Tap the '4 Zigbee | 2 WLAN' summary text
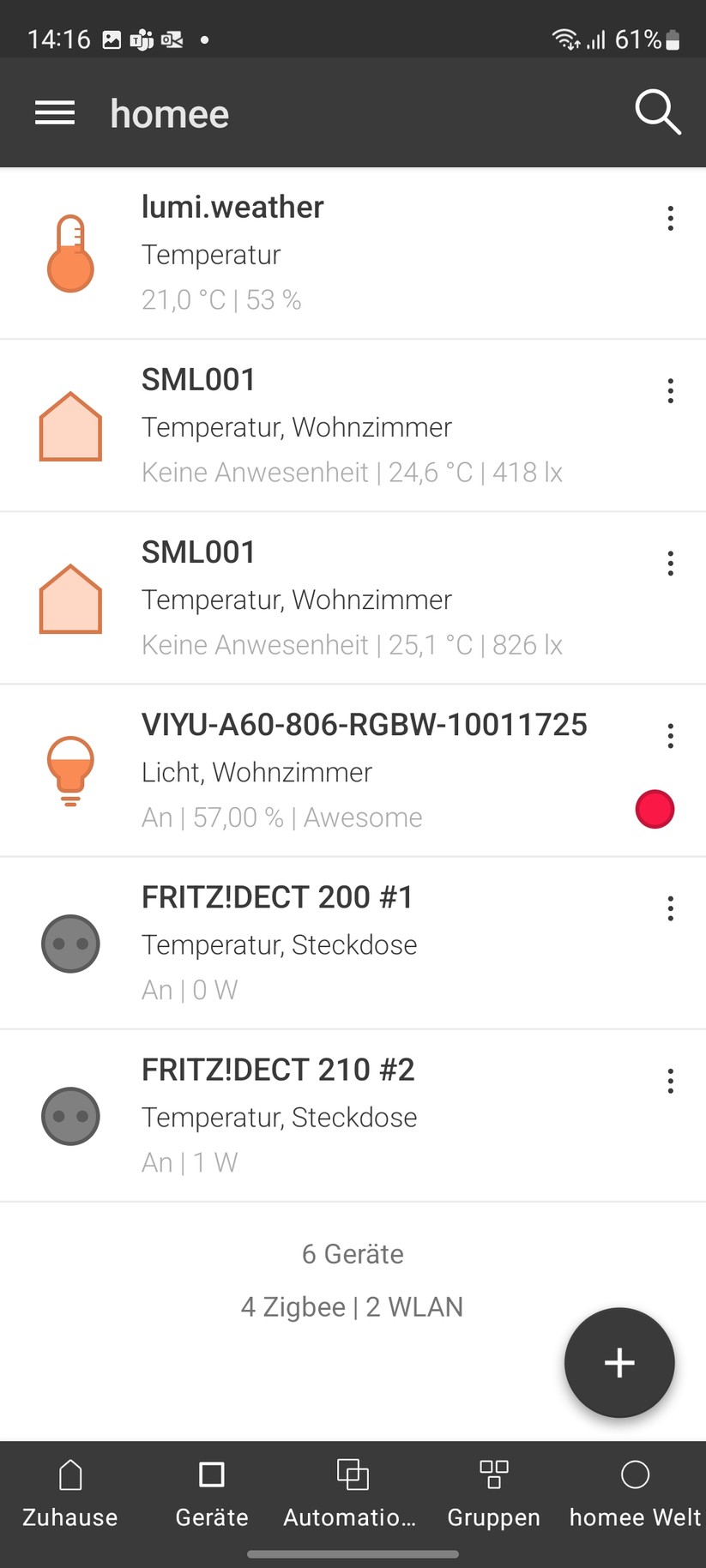The width and height of the screenshot is (706, 1568). click(x=353, y=1306)
